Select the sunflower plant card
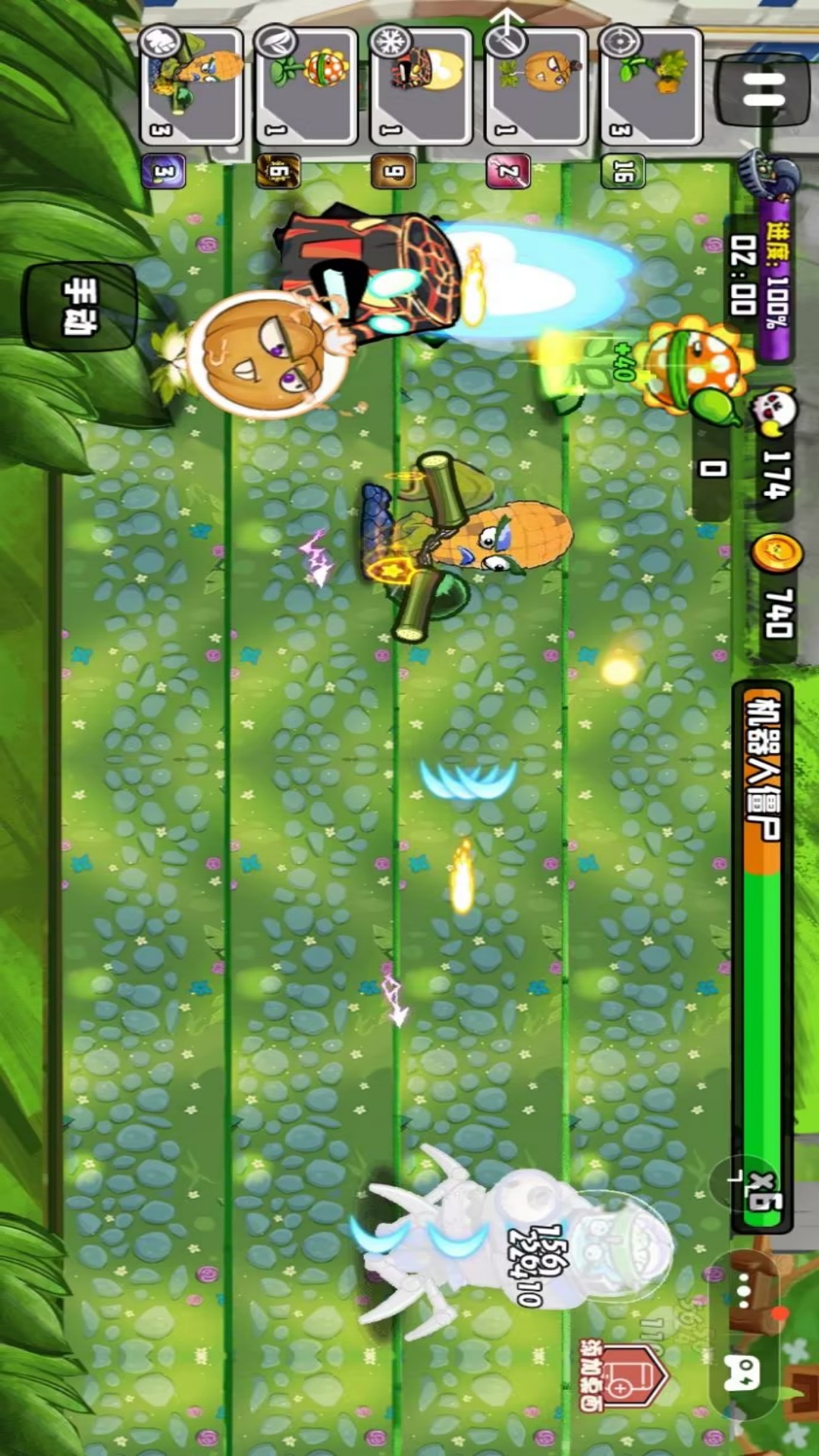The image size is (819, 1456). point(306,86)
